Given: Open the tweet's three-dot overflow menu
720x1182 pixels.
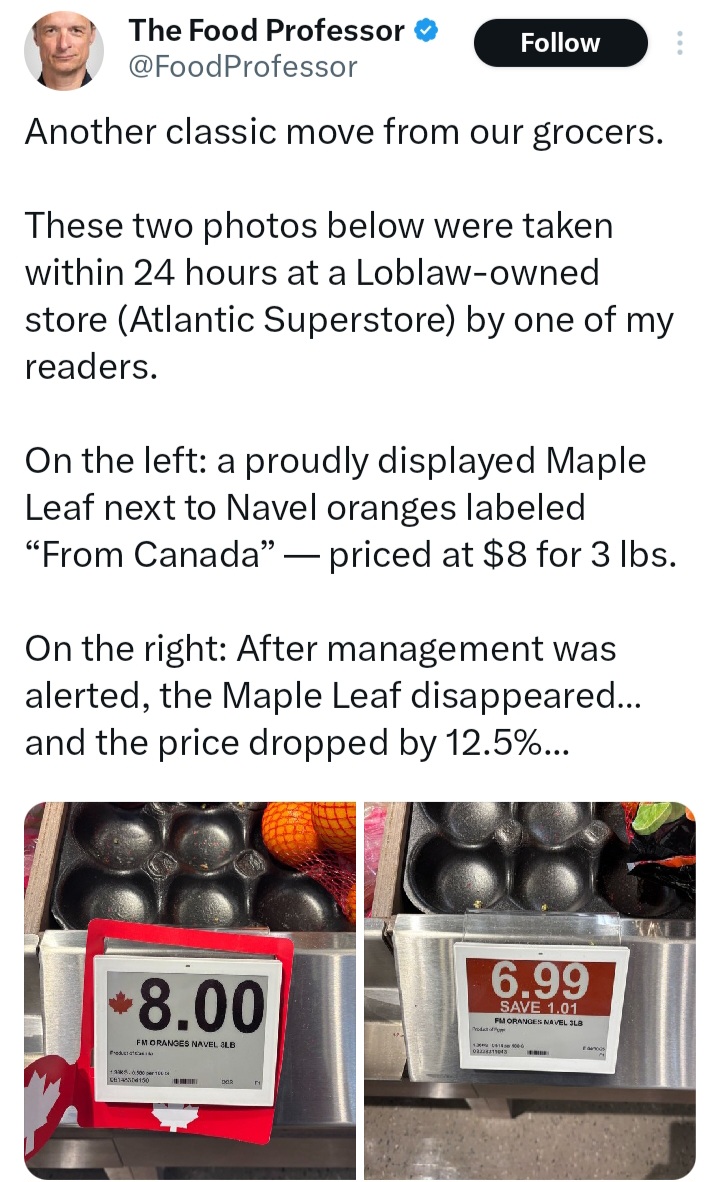Looking at the screenshot, I should pyautogui.click(x=680, y=43).
